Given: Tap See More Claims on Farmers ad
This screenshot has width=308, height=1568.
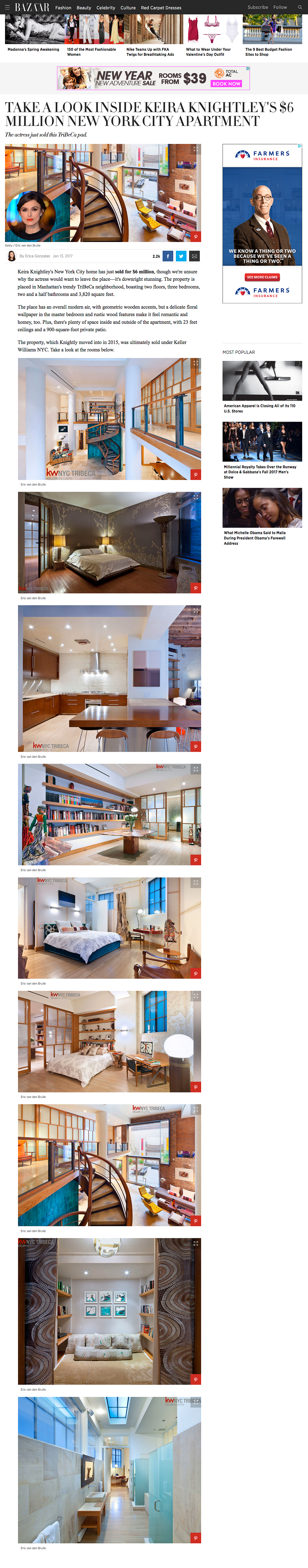Looking at the screenshot, I should pyautogui.click(x=262, y=277).
